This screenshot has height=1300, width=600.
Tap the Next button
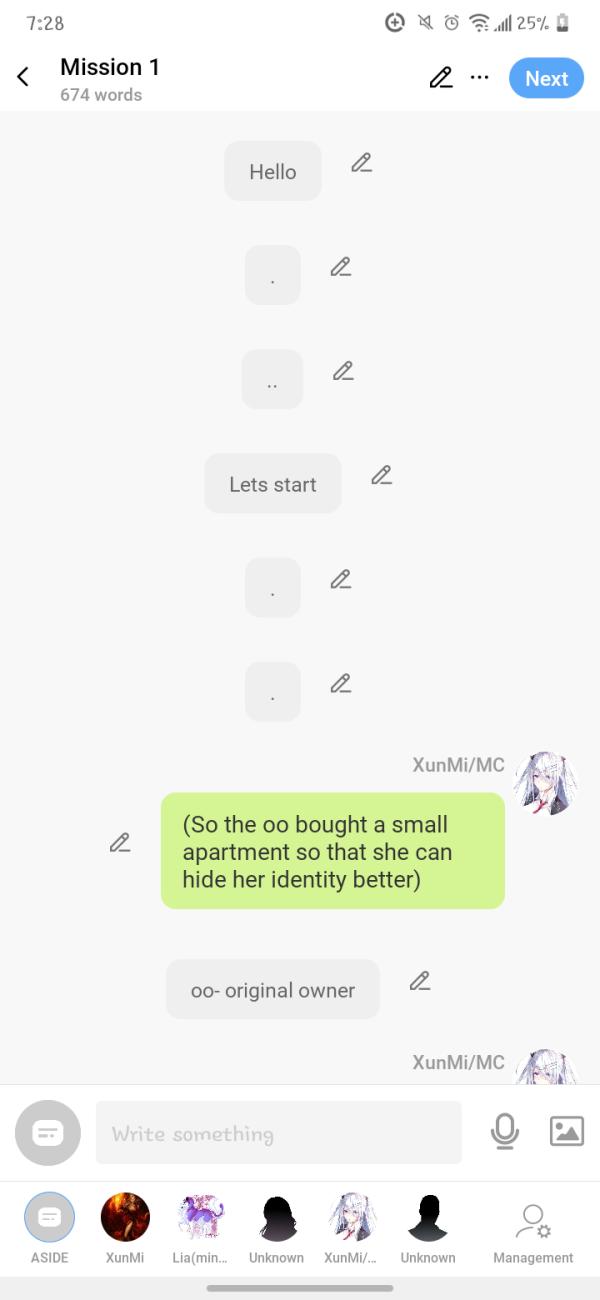(x=546, y=79)
